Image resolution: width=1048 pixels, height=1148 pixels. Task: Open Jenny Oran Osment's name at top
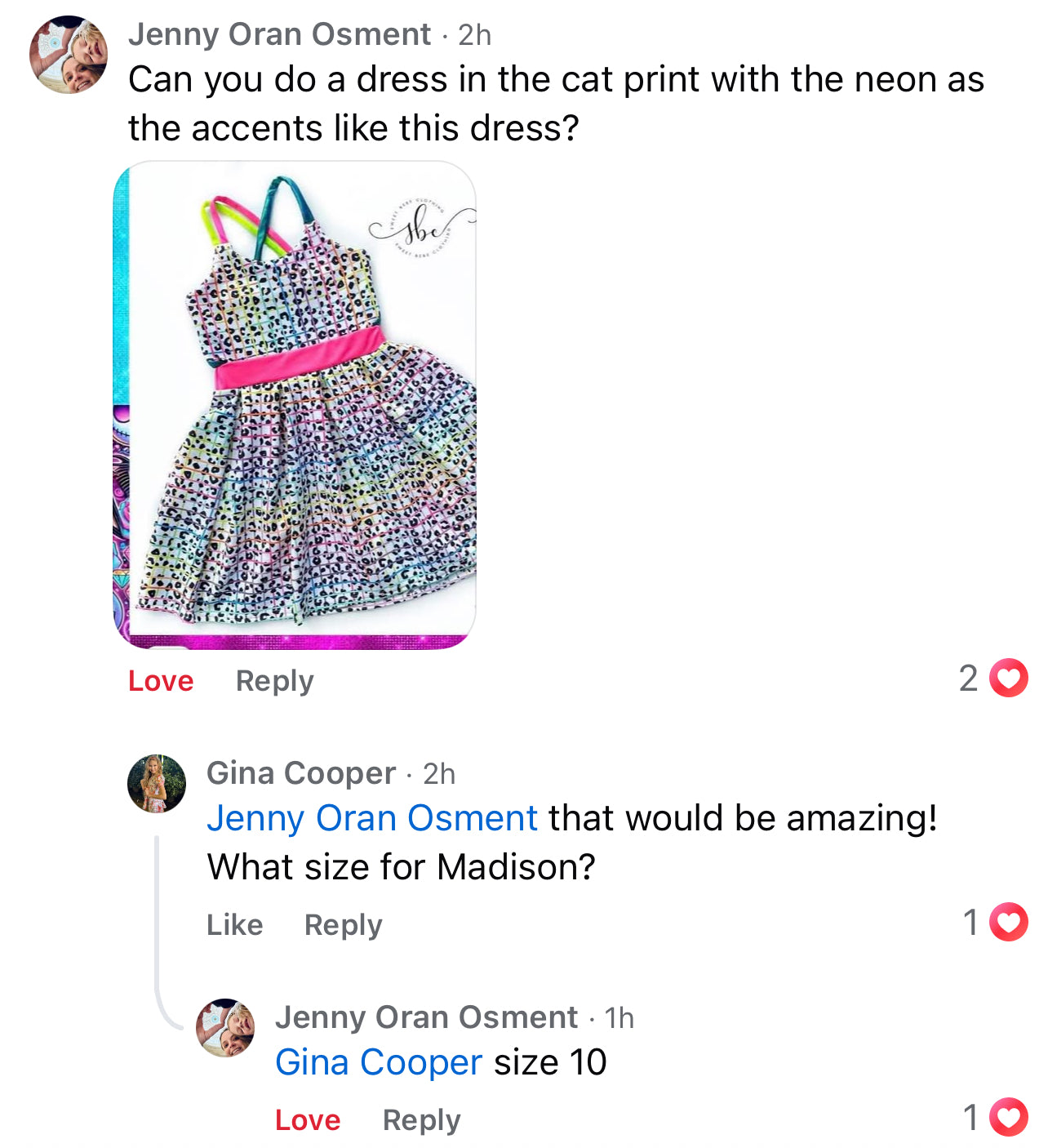279,34
